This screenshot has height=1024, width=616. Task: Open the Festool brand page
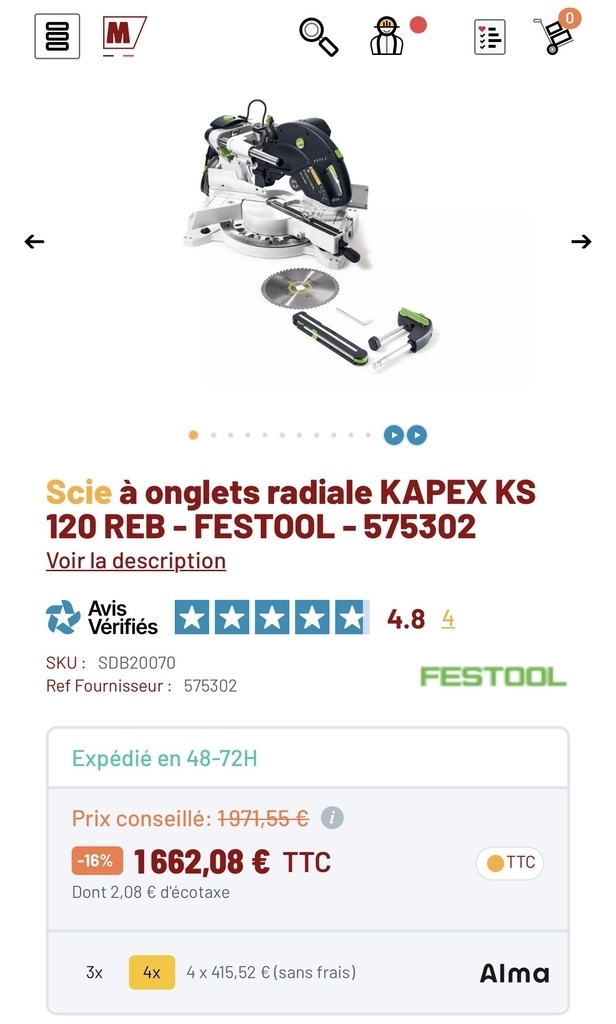492,677
